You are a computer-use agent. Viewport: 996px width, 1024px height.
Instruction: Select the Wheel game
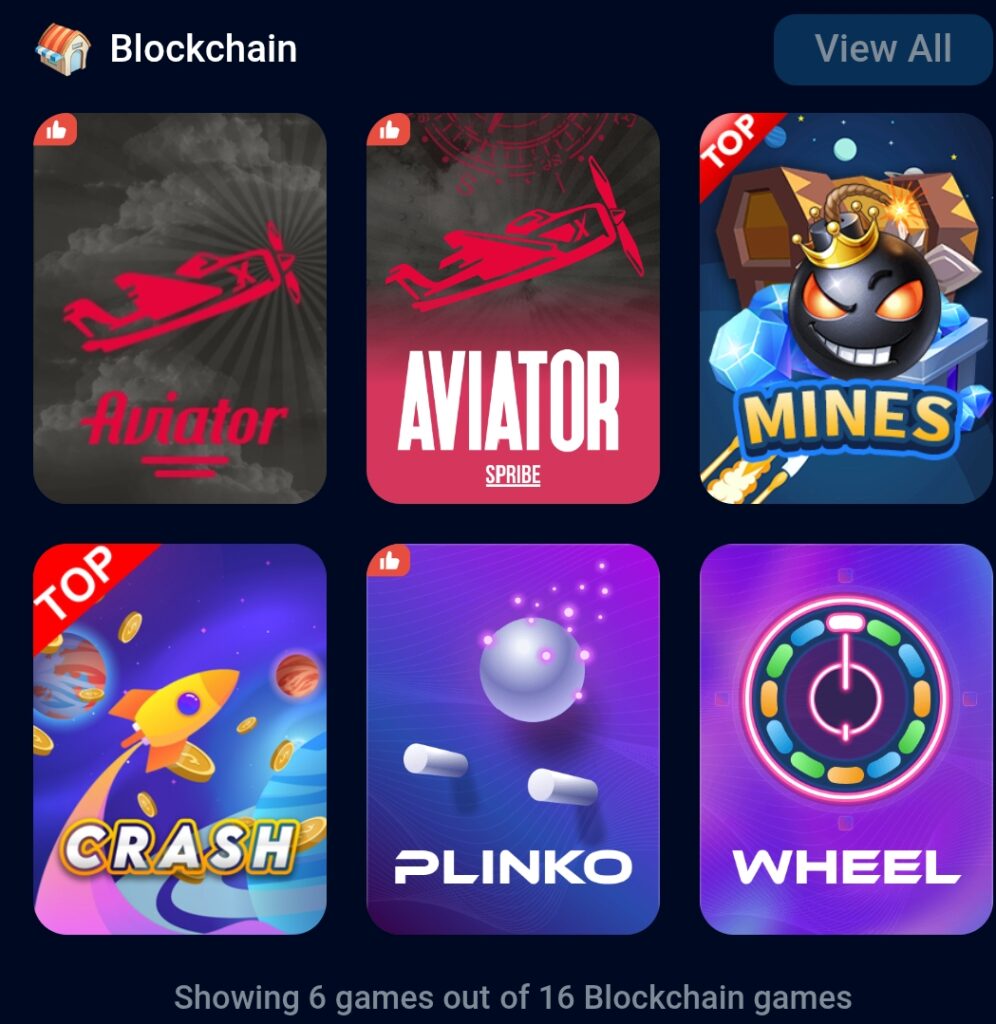pos(846,738)
